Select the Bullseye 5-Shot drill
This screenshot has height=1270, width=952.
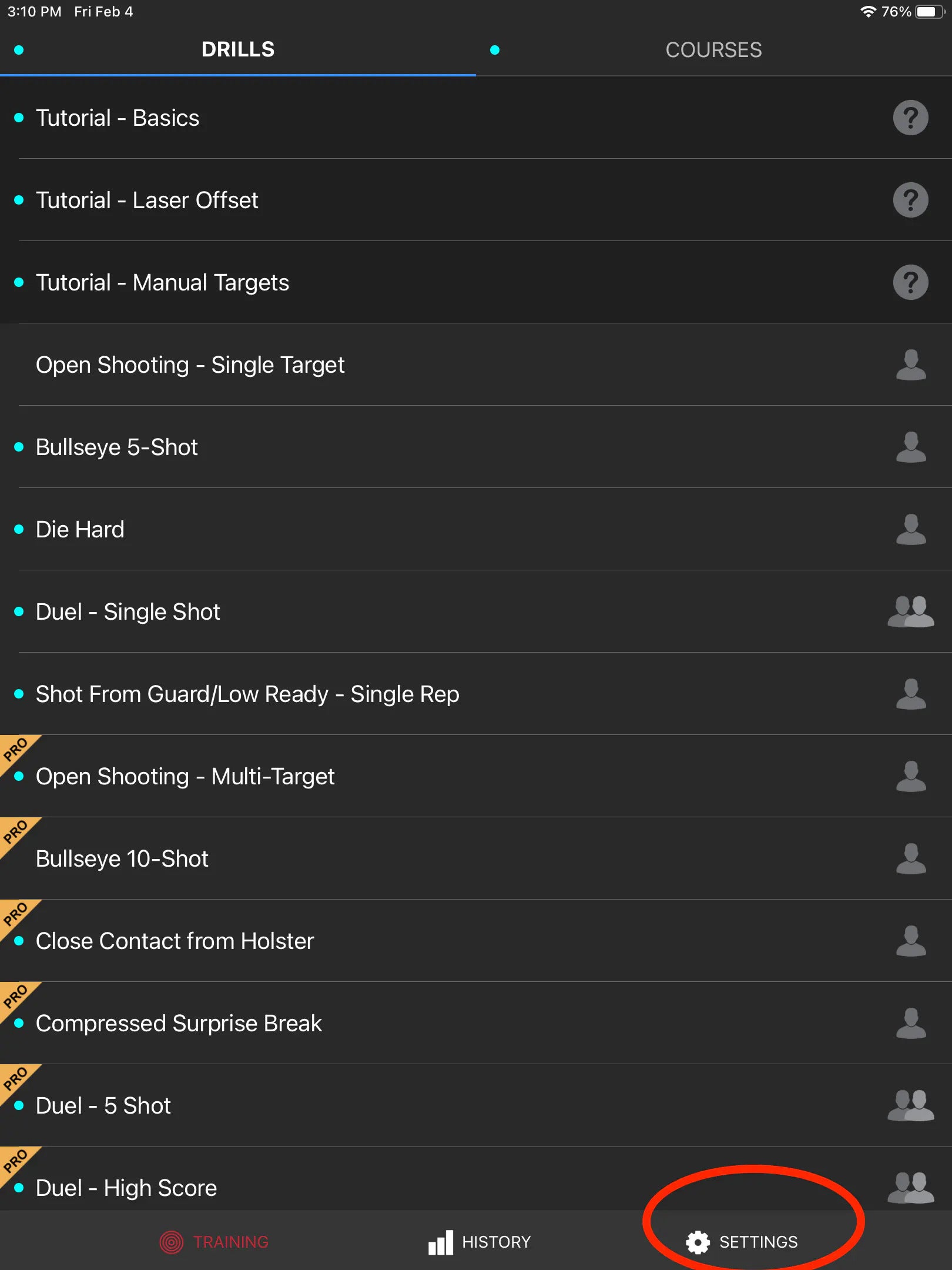coord(116,447)
